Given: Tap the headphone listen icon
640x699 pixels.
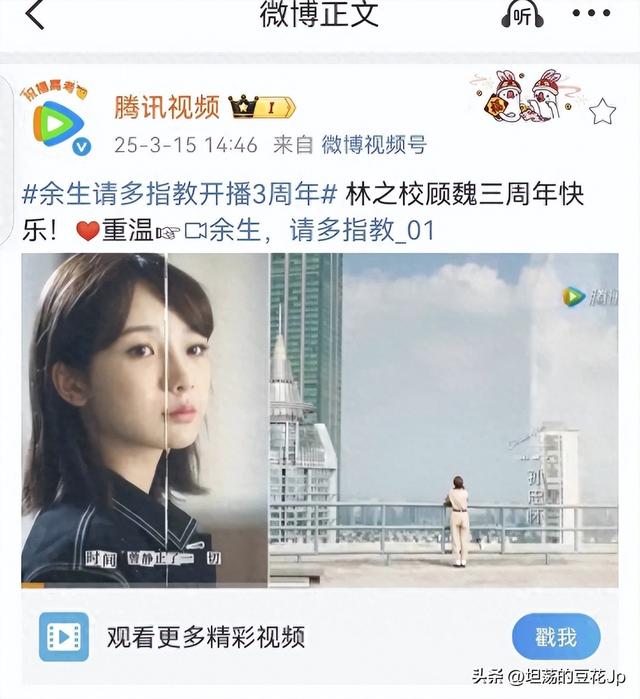Looking at the screenshot, I should [522, 14].
